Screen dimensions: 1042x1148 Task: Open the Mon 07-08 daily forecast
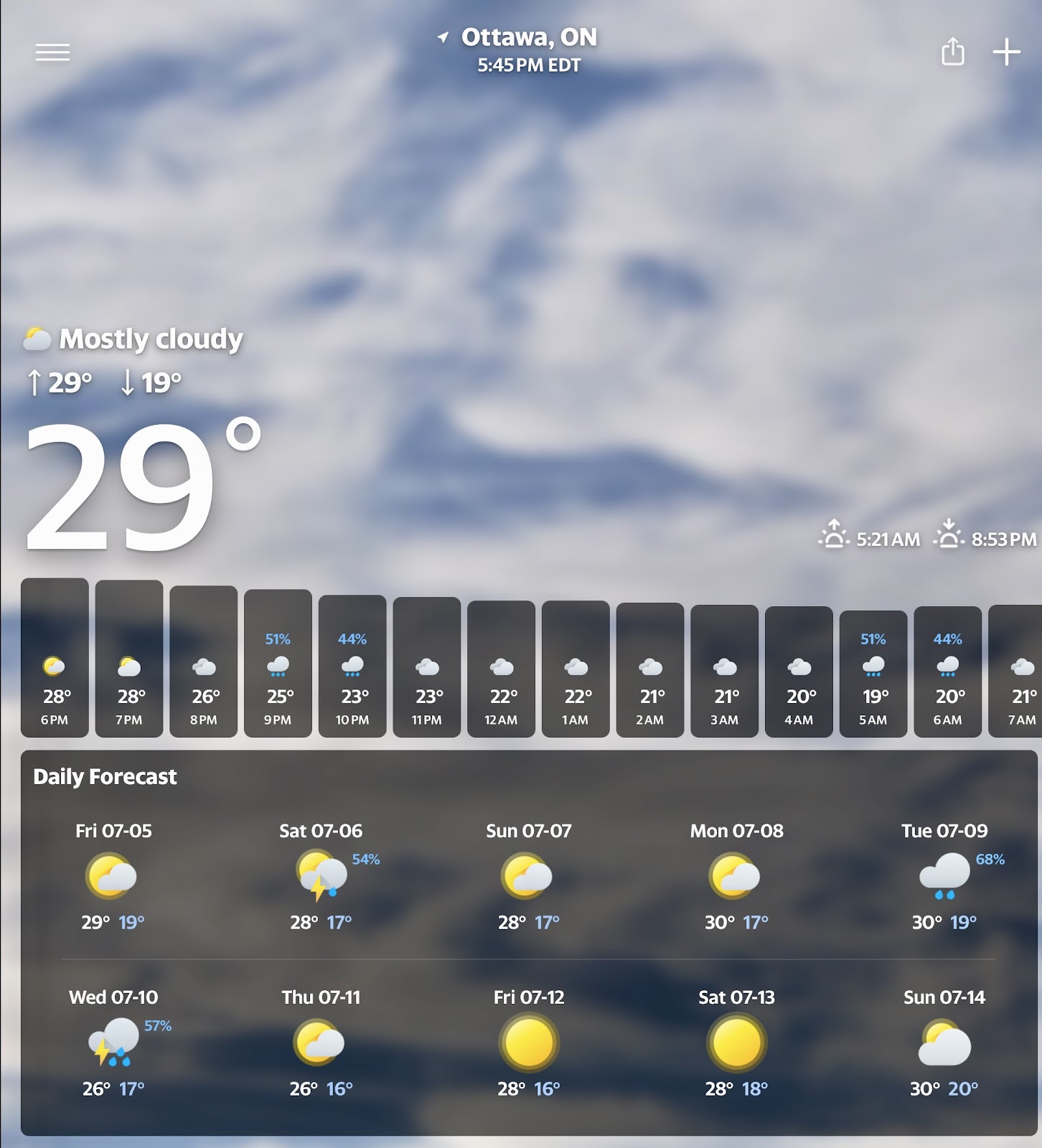pyautogui.click(x=736, y=877)
